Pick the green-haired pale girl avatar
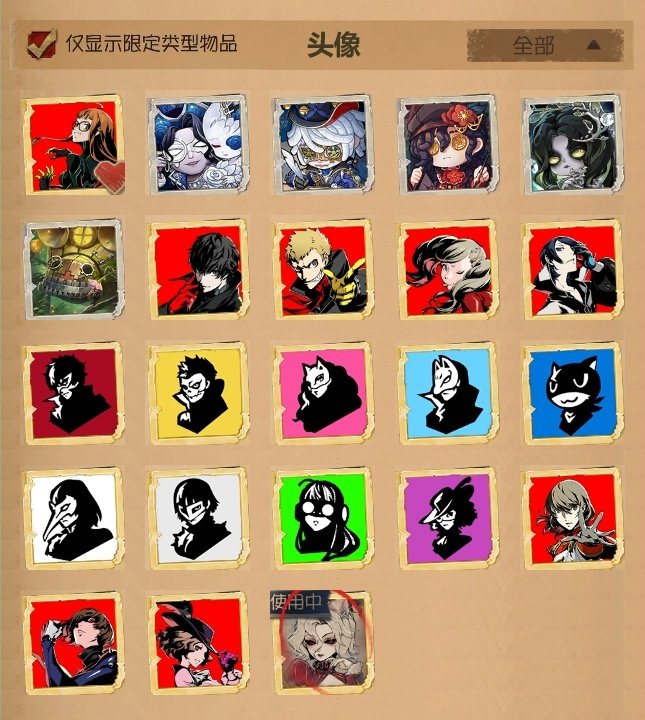 [x=572, y=144]
